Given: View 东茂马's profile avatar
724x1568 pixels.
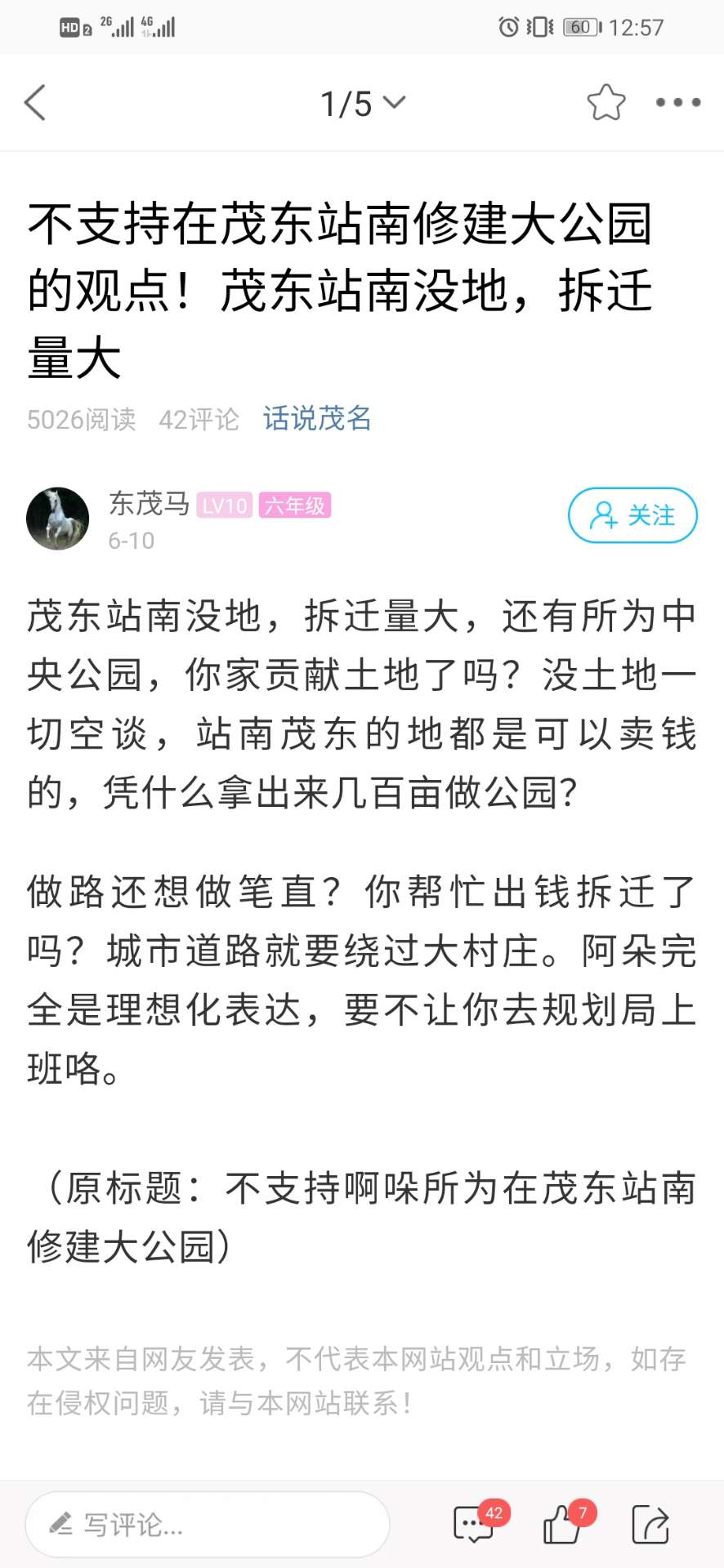Looking at the screenshot, I should 57,519.
